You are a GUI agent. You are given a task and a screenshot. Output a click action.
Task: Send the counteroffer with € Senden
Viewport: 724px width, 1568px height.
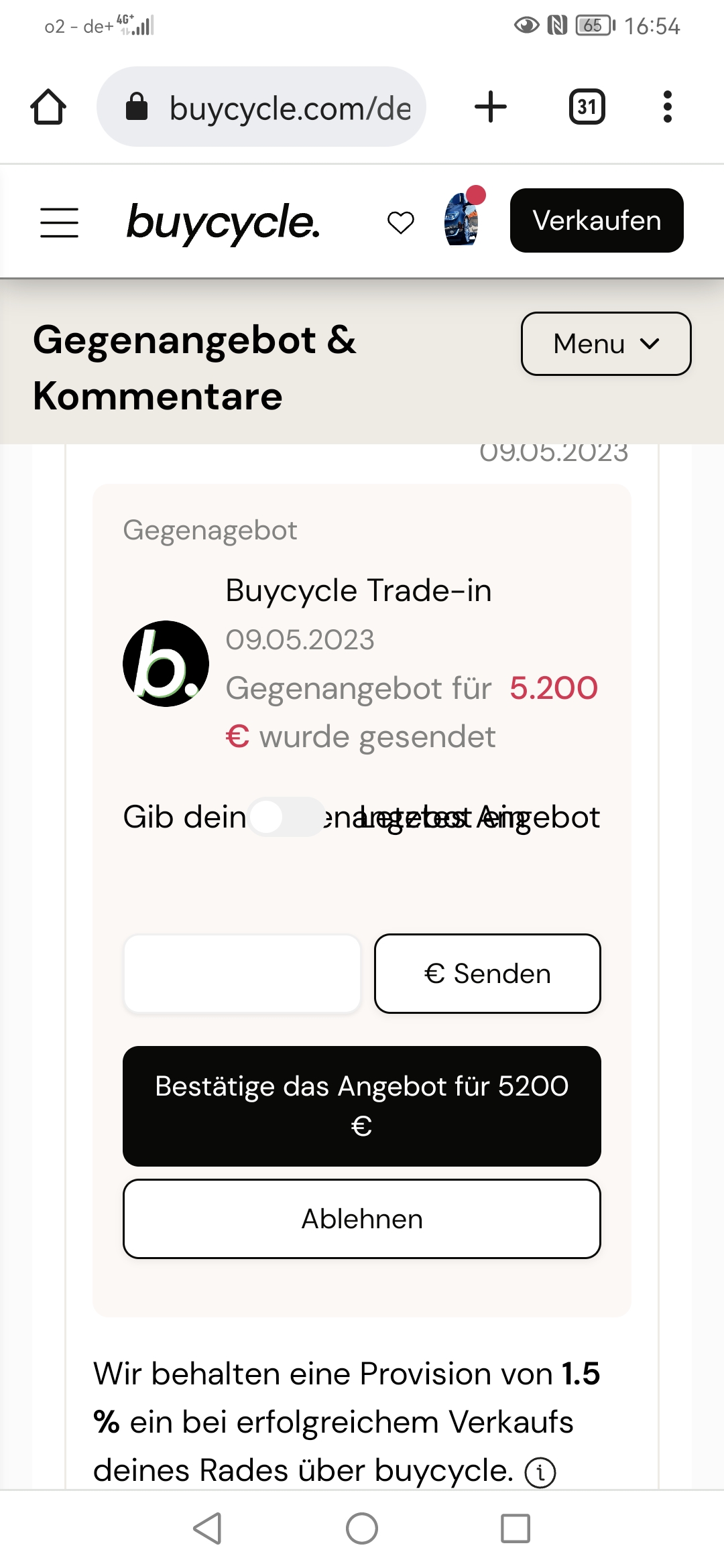487,974
